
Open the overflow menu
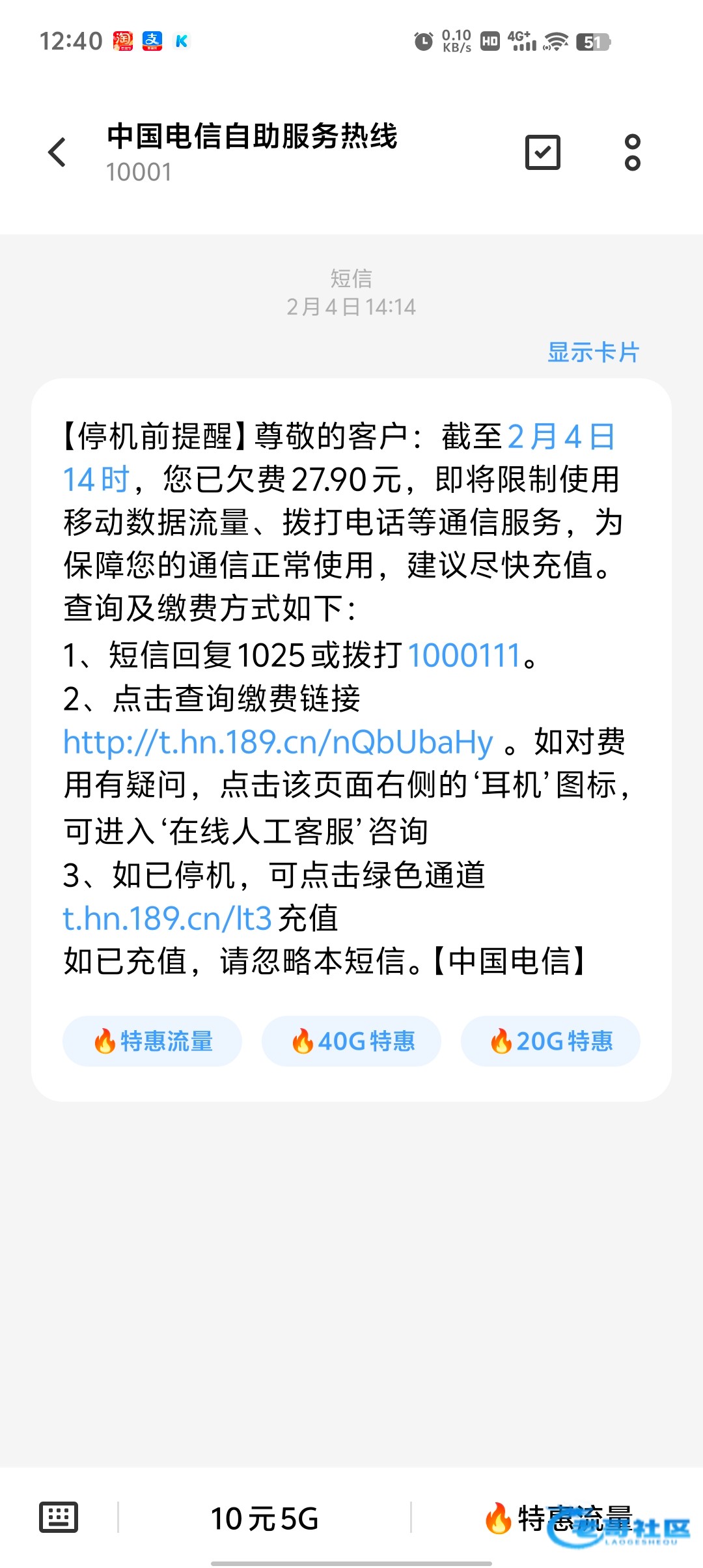click(x=632, y=153)
